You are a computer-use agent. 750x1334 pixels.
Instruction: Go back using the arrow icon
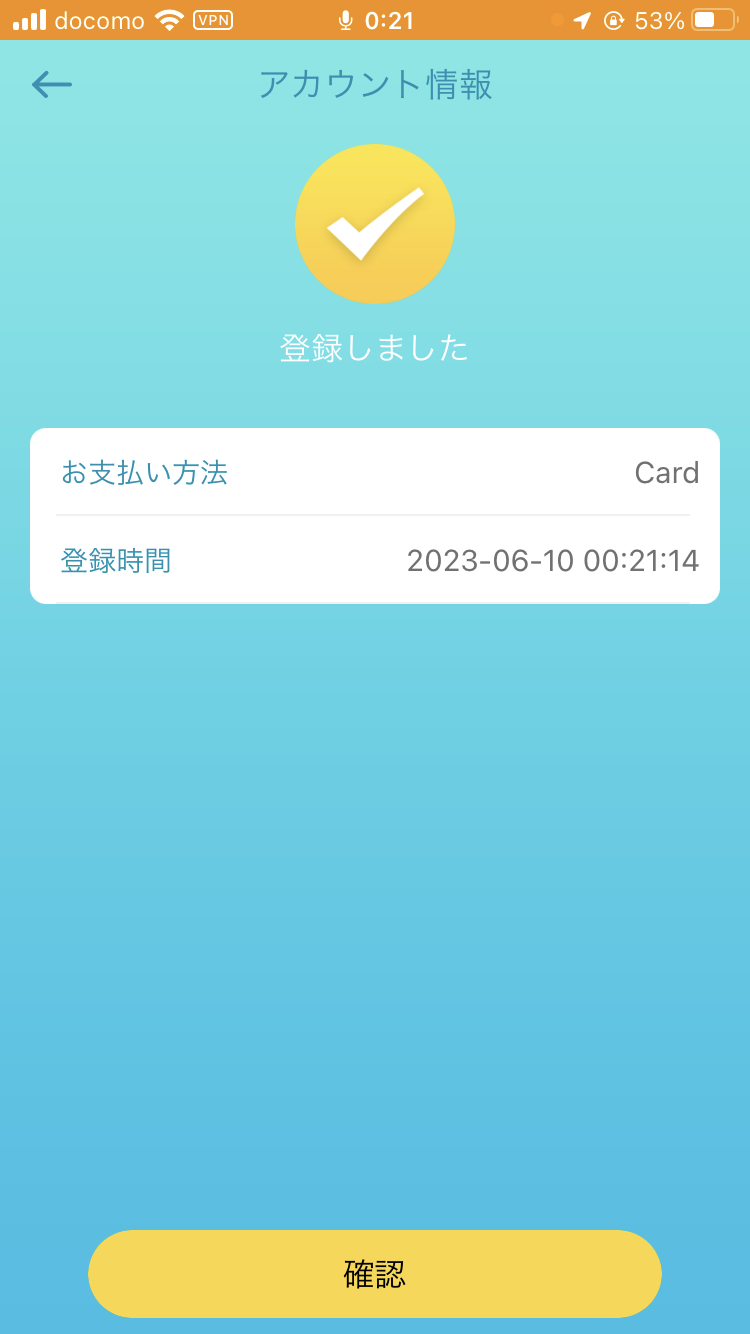pyautogui.click(x=52, y=85)
